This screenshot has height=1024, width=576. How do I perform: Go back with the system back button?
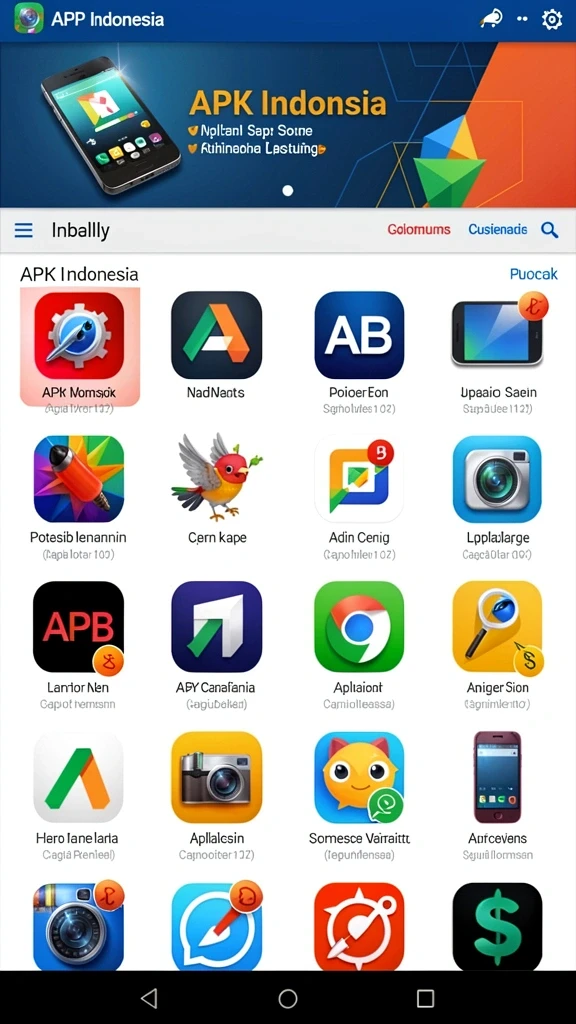(x=150, y=998)
